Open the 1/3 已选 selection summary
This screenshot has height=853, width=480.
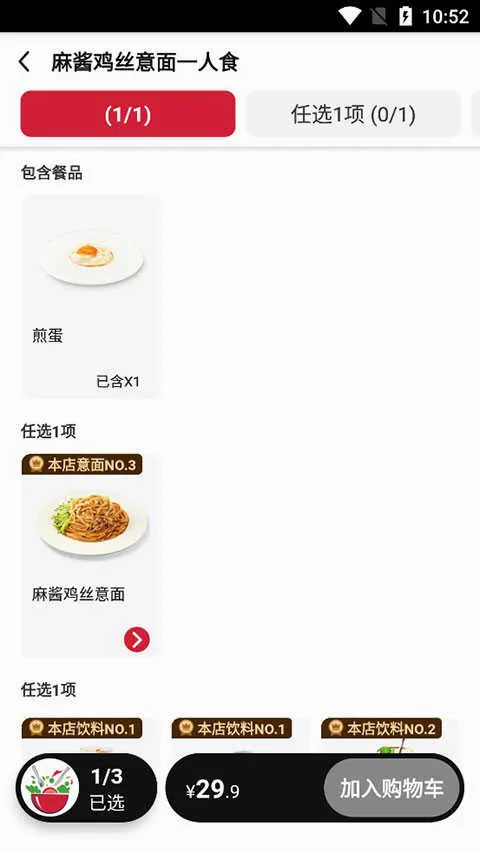(x=86, y=788)
